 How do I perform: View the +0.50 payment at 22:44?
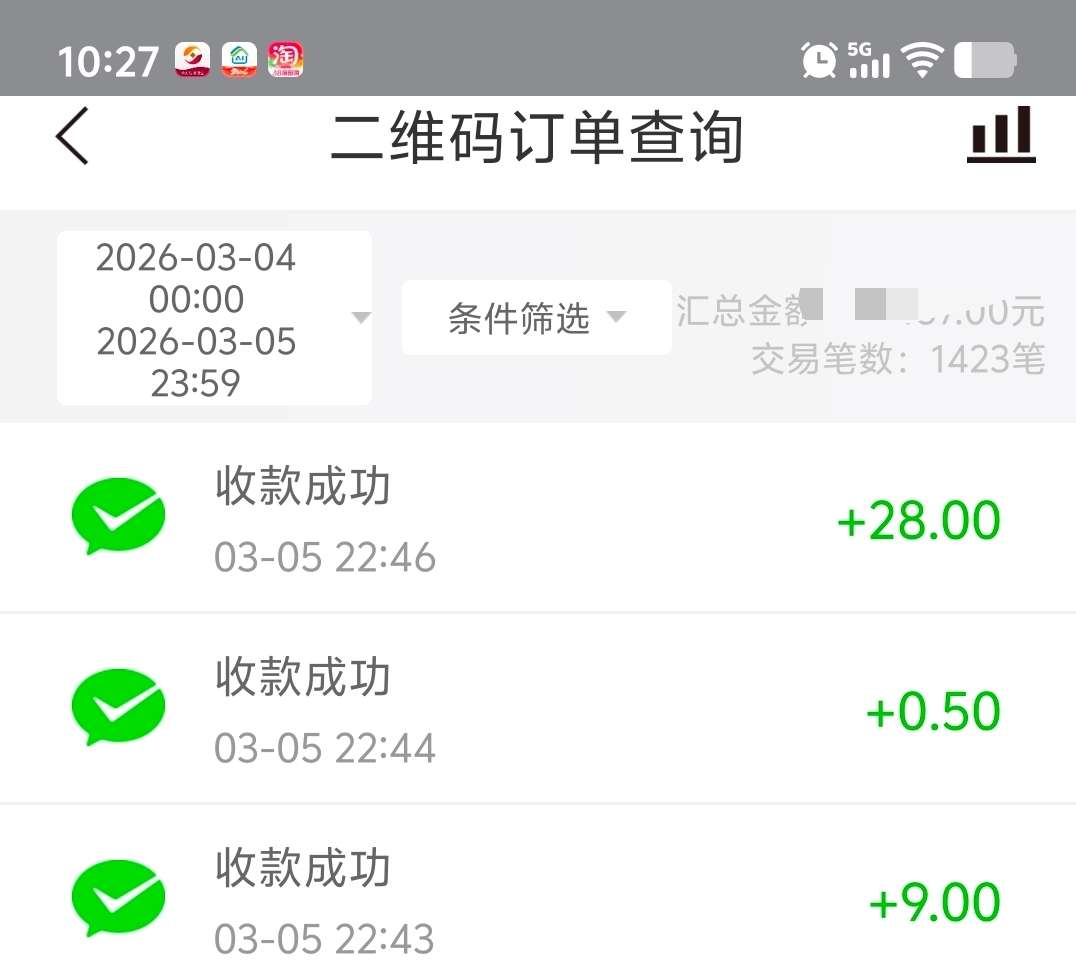pyautogui.click(x=538, y=708)
